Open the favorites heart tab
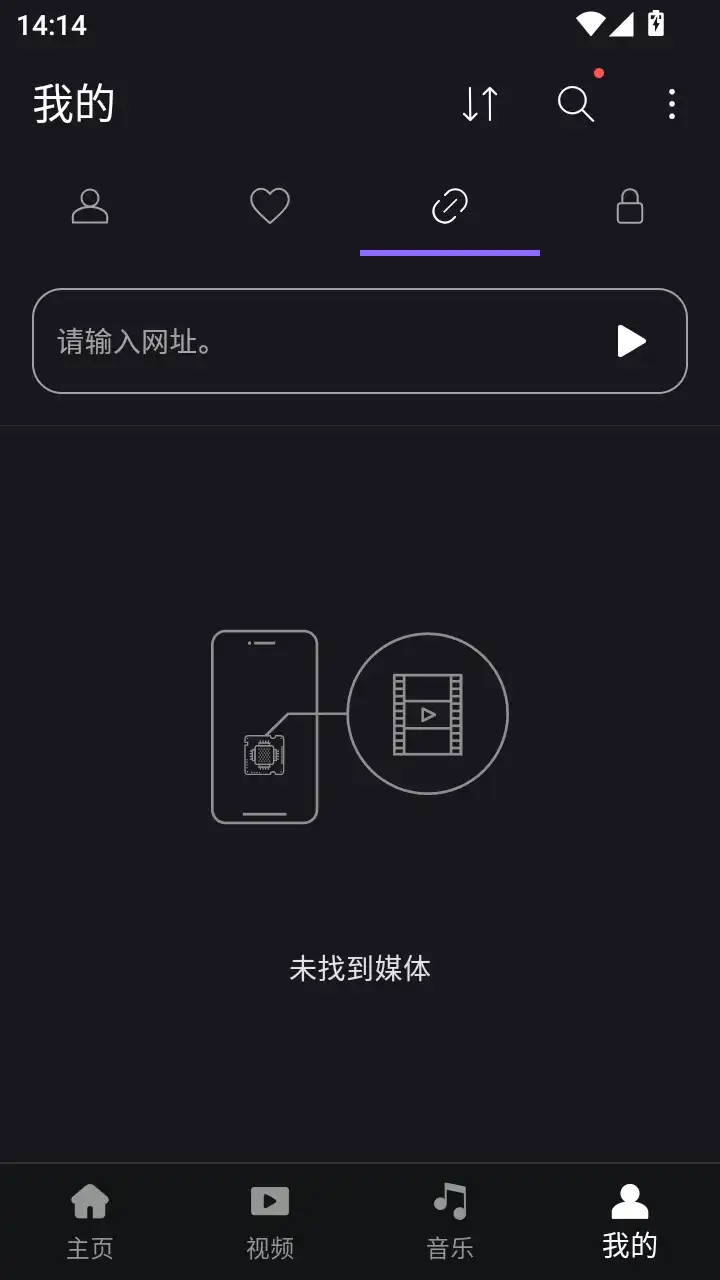 pos(270,206)
